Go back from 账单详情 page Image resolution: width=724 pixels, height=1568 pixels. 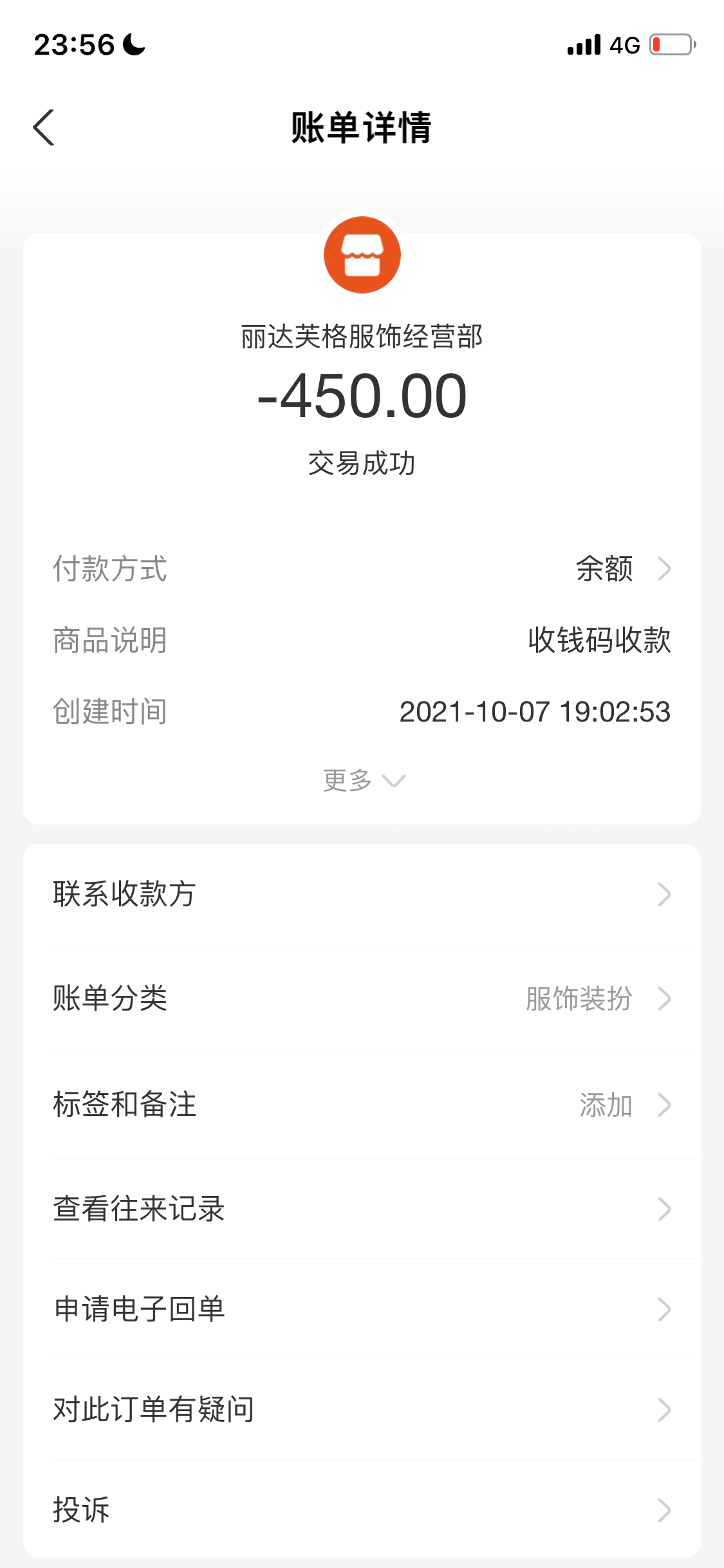pos(44,127)
